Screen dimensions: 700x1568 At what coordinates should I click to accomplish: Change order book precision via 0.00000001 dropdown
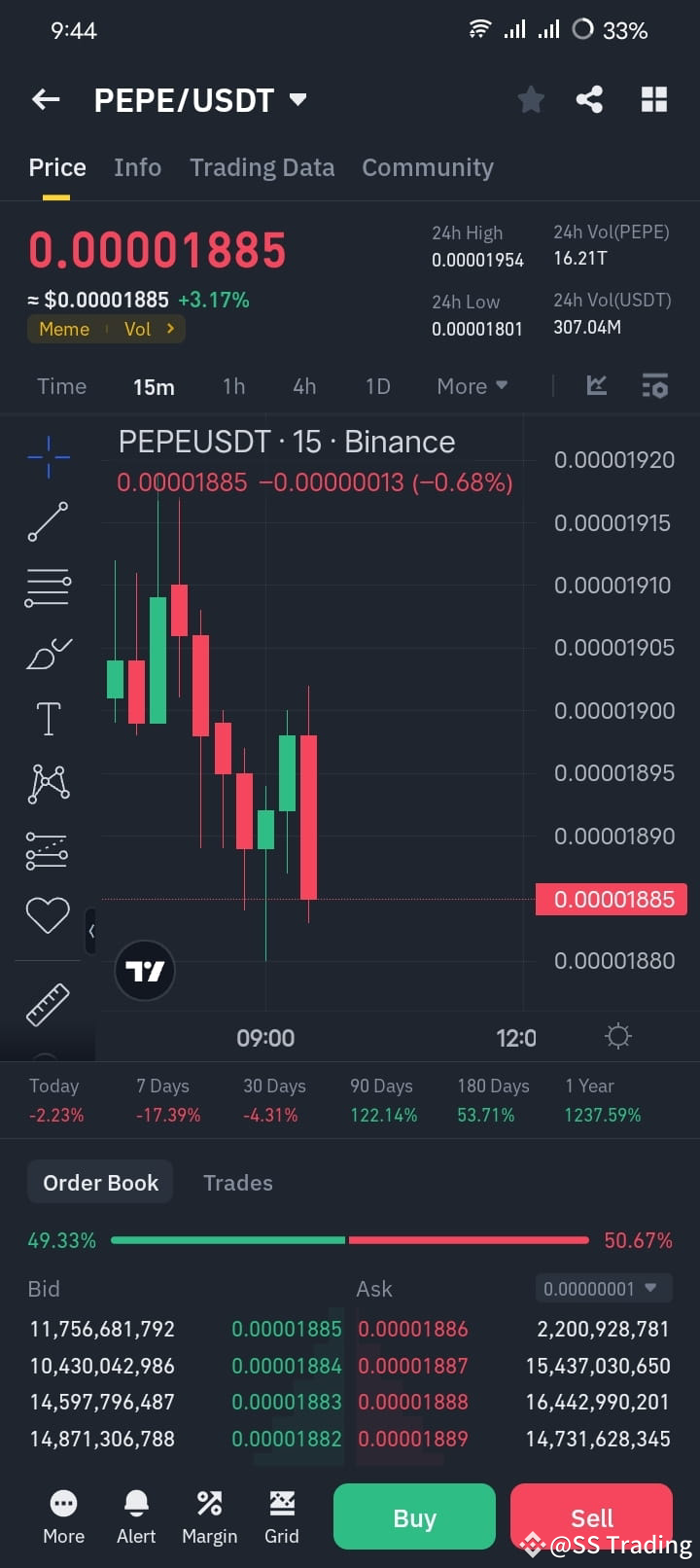coord(603,1288)
